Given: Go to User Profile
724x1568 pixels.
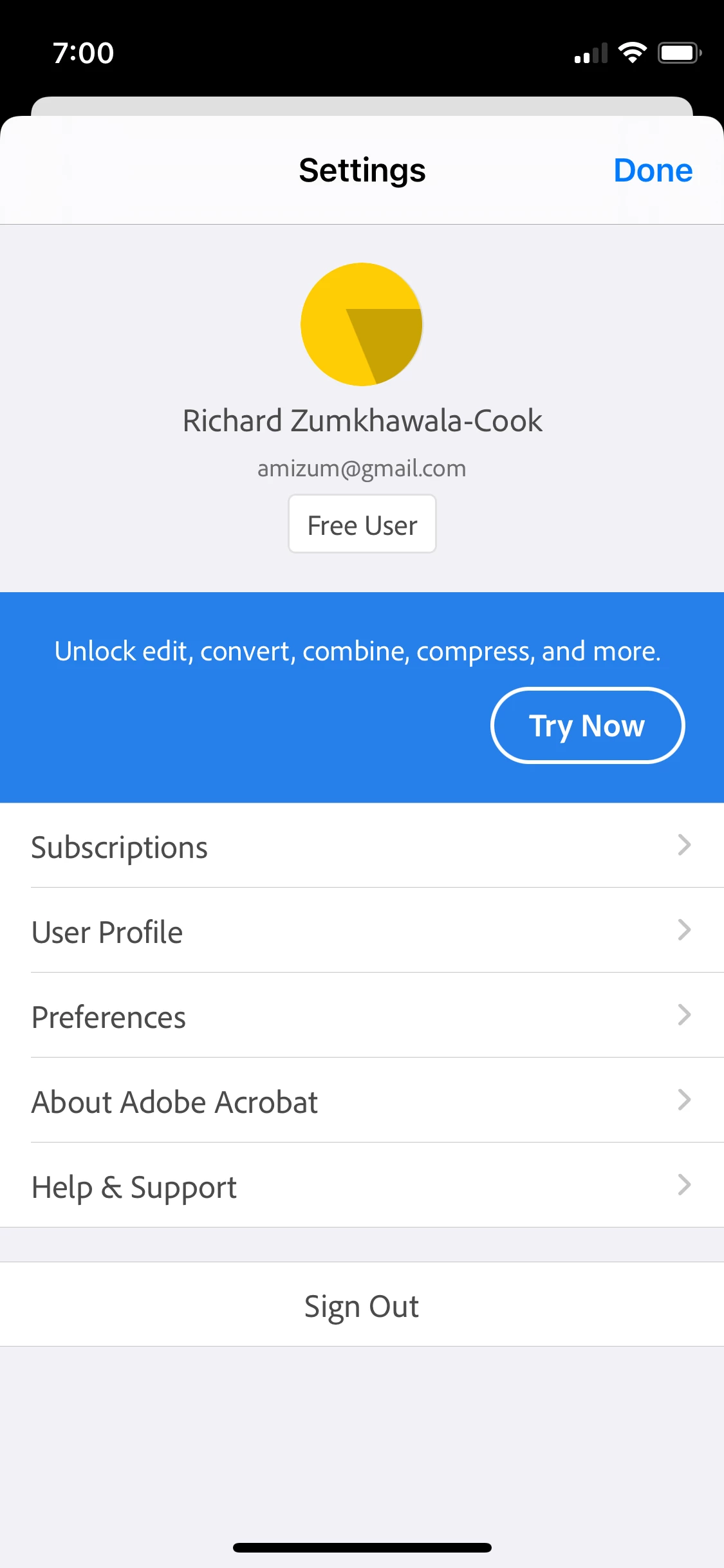Looking at the screenshot, I should point(362,931).
